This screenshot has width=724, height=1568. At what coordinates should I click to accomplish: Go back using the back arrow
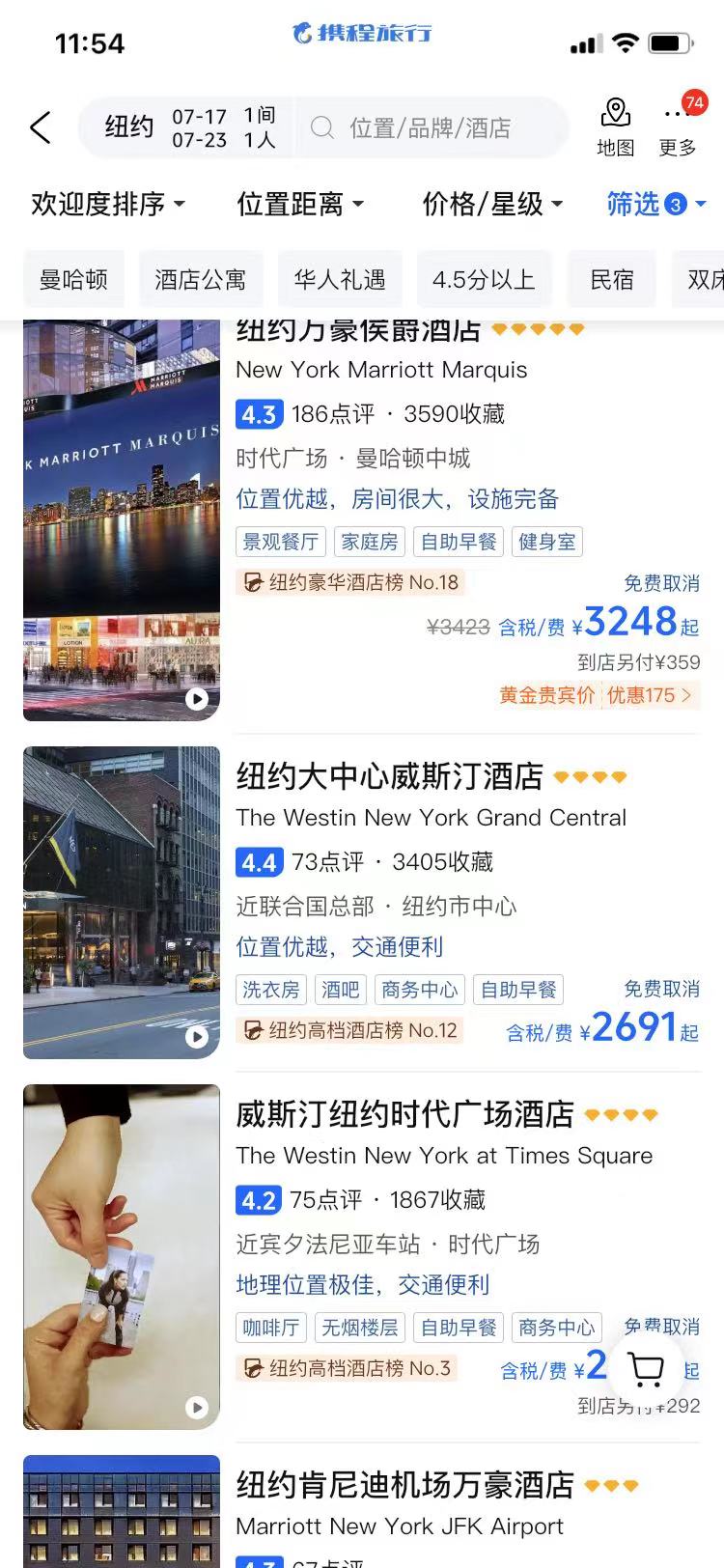click(x=41, y=127)
